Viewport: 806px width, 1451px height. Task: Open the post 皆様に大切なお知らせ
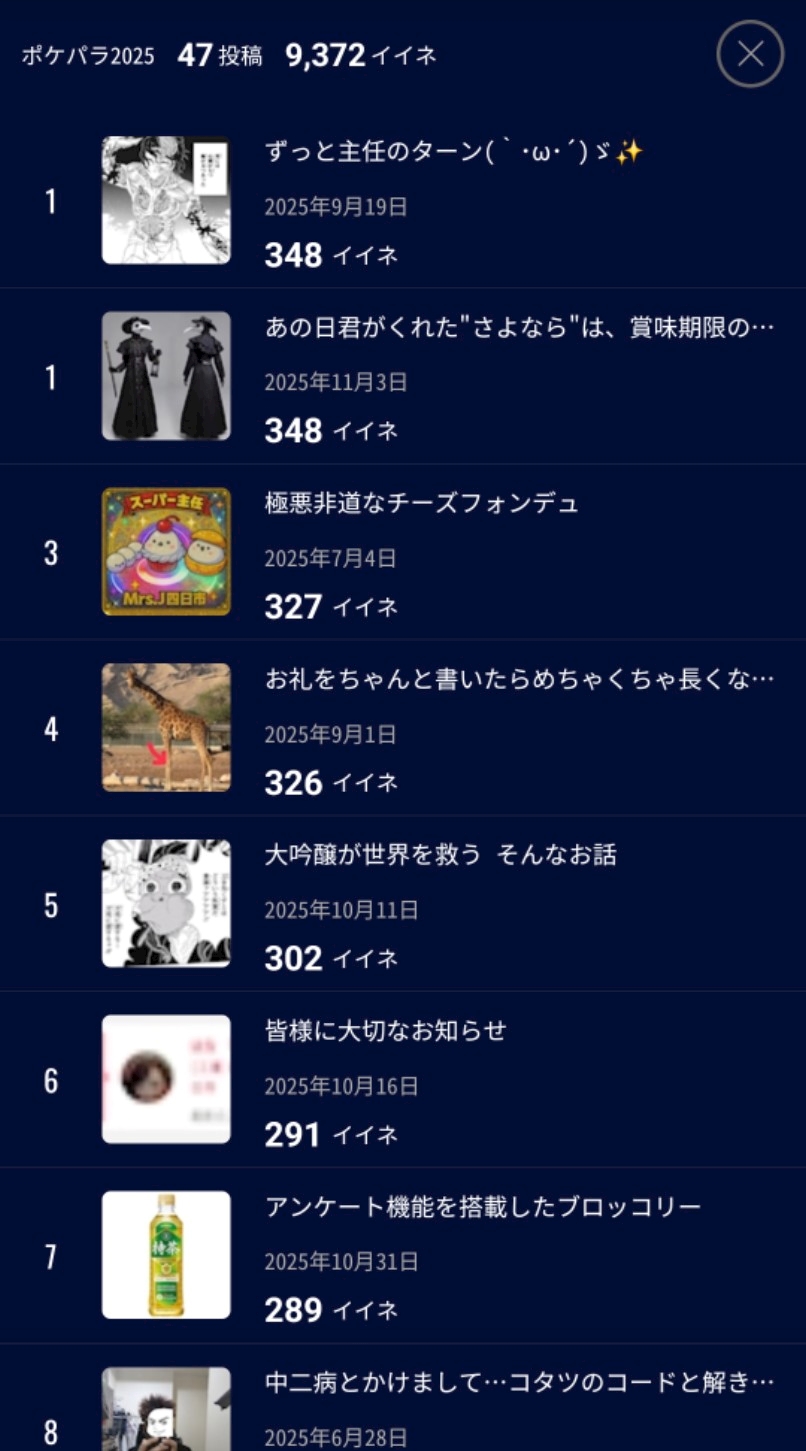[x=403, y=1080]
